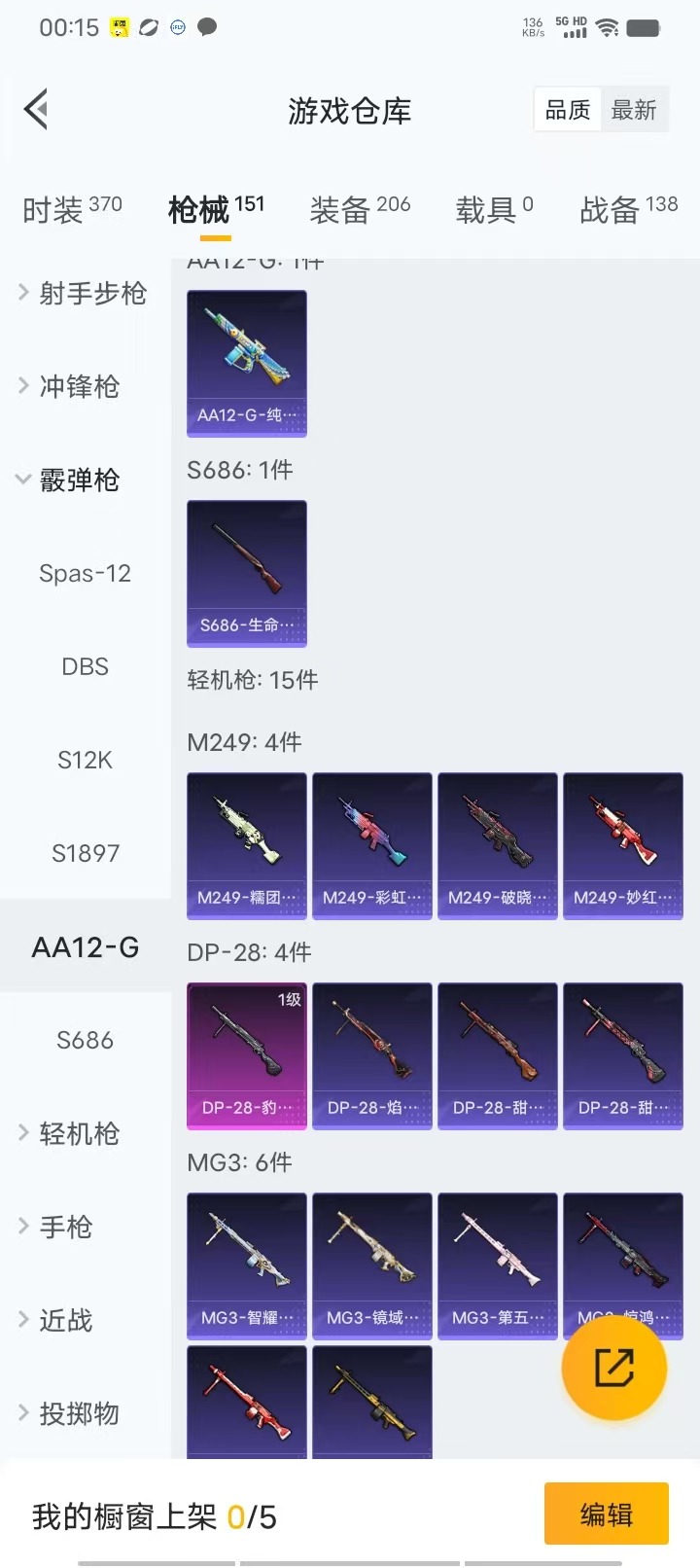Select the MG3-智耀 skin thumbnail
Viewport: 700px width, 1568px height.
(246, 1265)
